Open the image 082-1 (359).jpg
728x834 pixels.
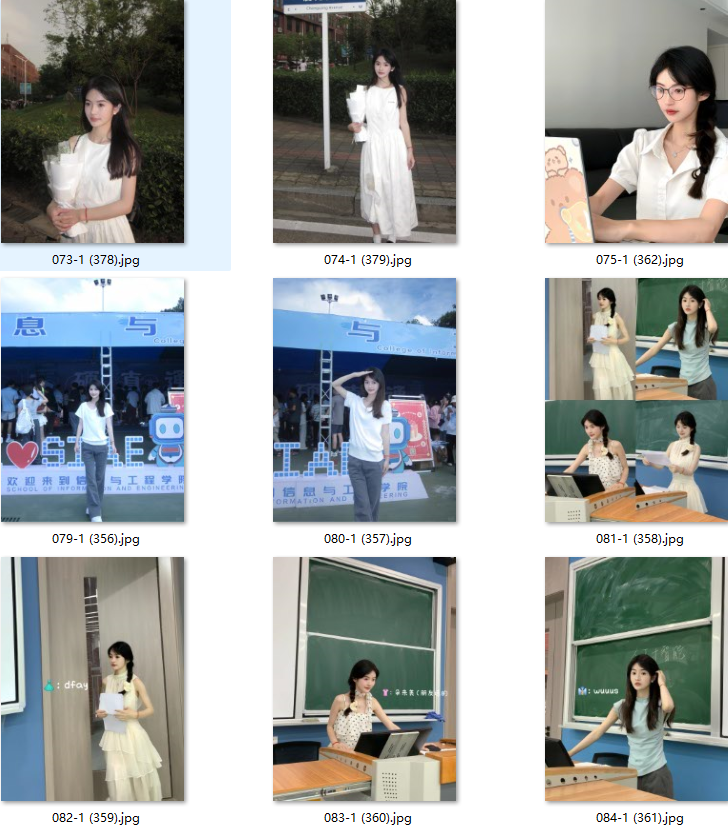click(x=92, y=679)
